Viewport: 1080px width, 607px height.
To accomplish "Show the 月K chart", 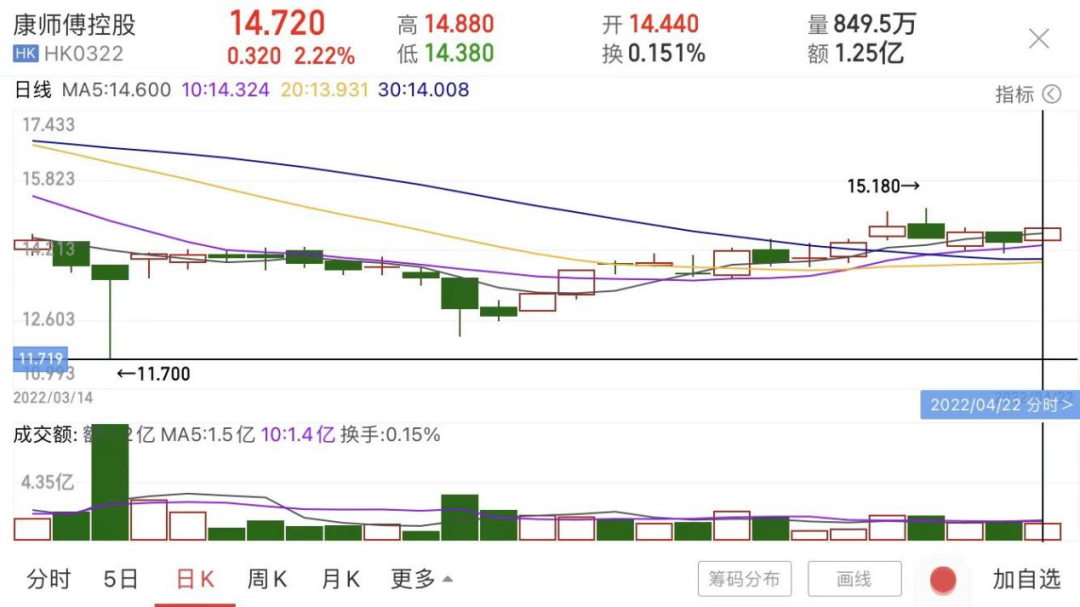I will click(x=340, y=579).
